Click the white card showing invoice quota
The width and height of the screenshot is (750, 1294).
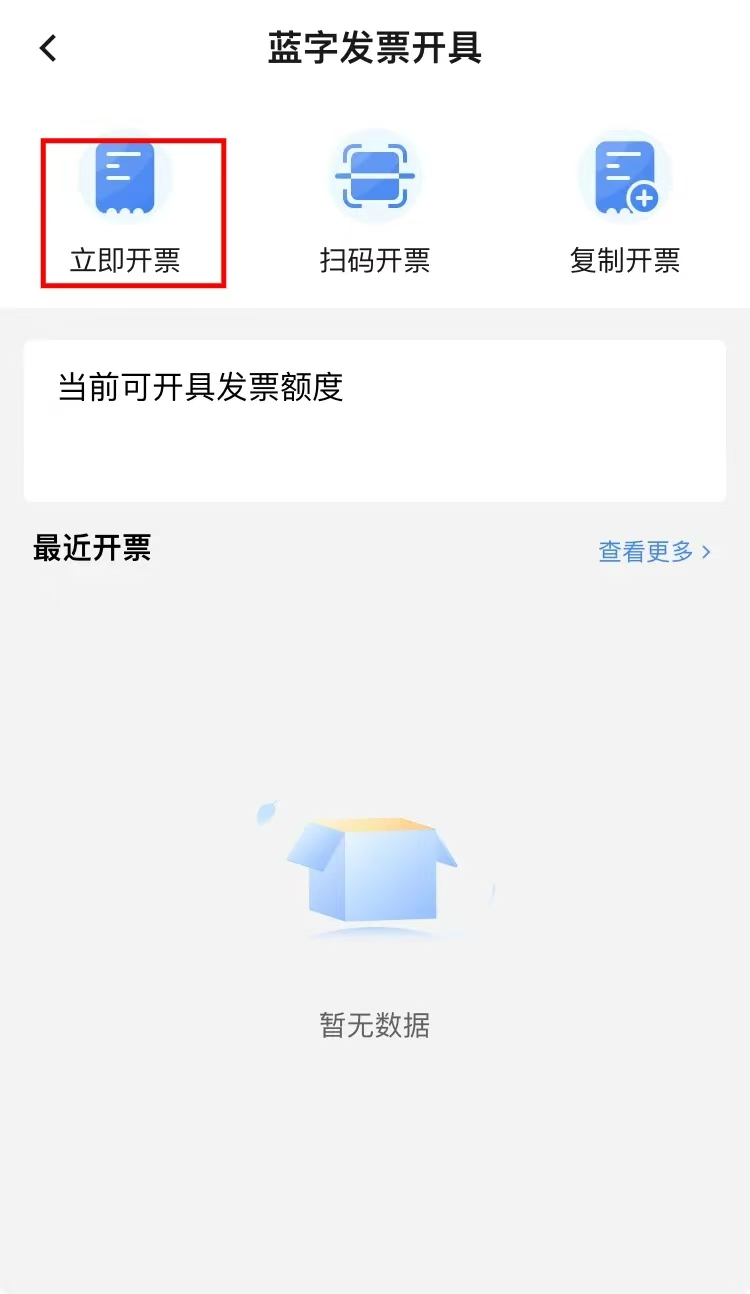coord(375,420)
